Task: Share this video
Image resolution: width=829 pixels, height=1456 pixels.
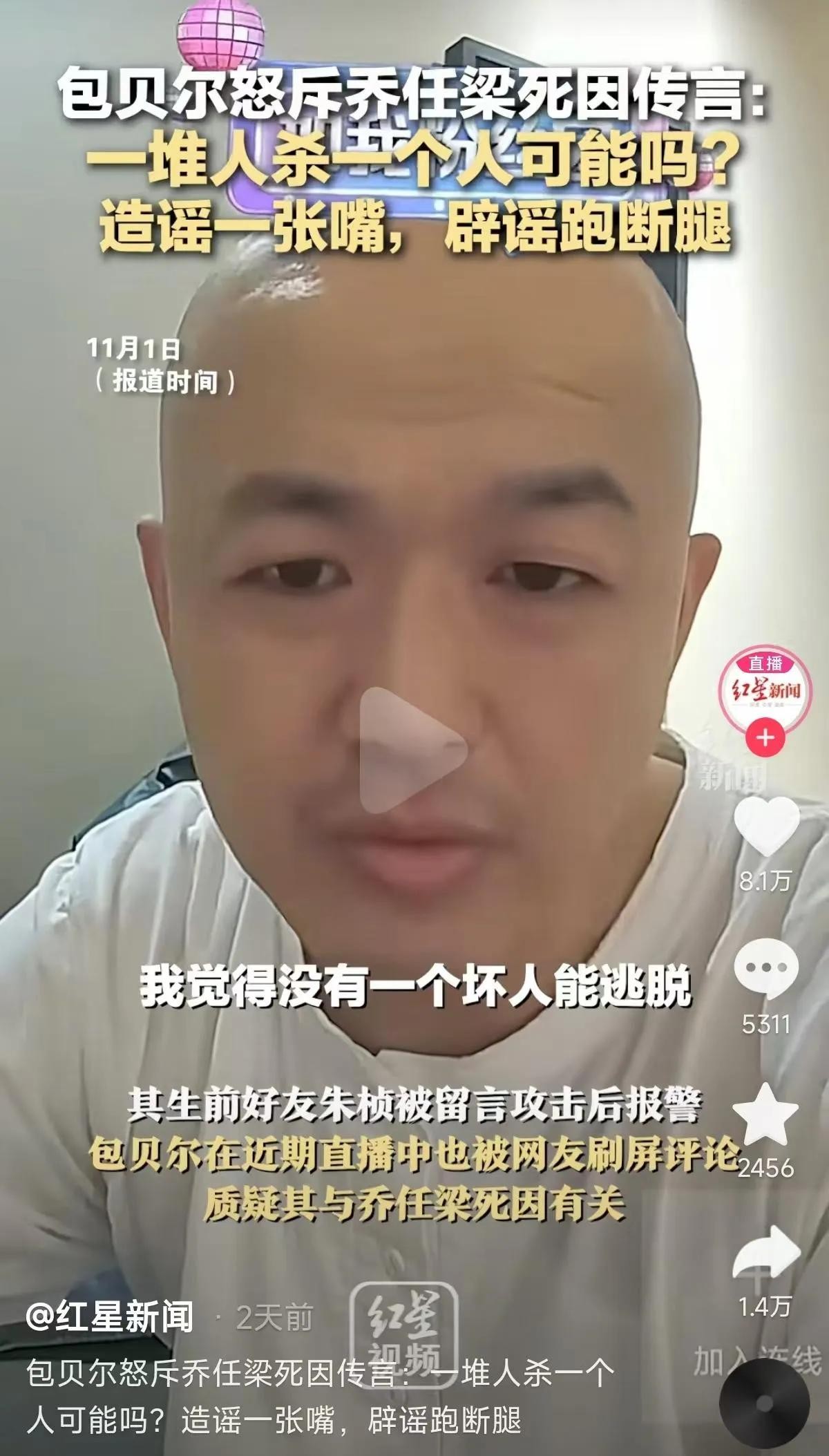Action: point(765,1253)
